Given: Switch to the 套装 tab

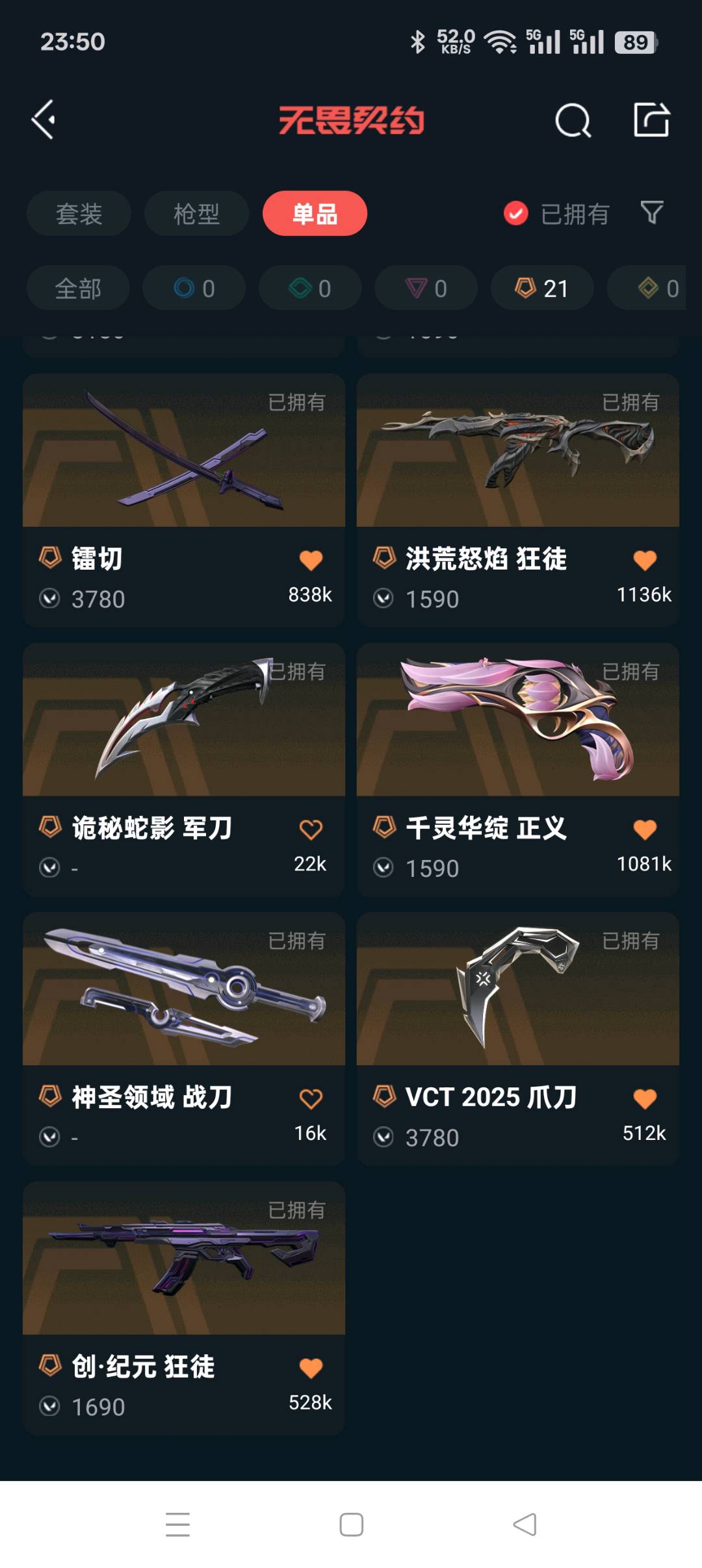Looking at the screenshot, I should (x=79, y=213).
